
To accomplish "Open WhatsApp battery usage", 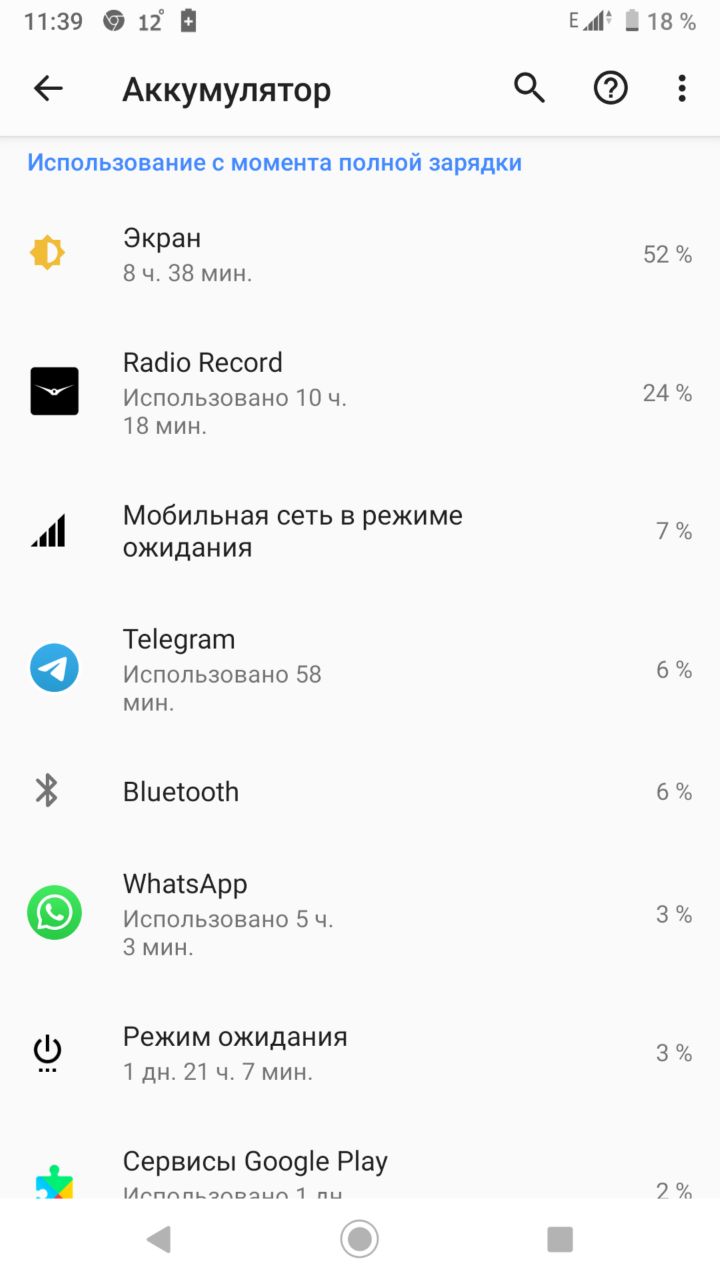I will (x=360, y=914).
